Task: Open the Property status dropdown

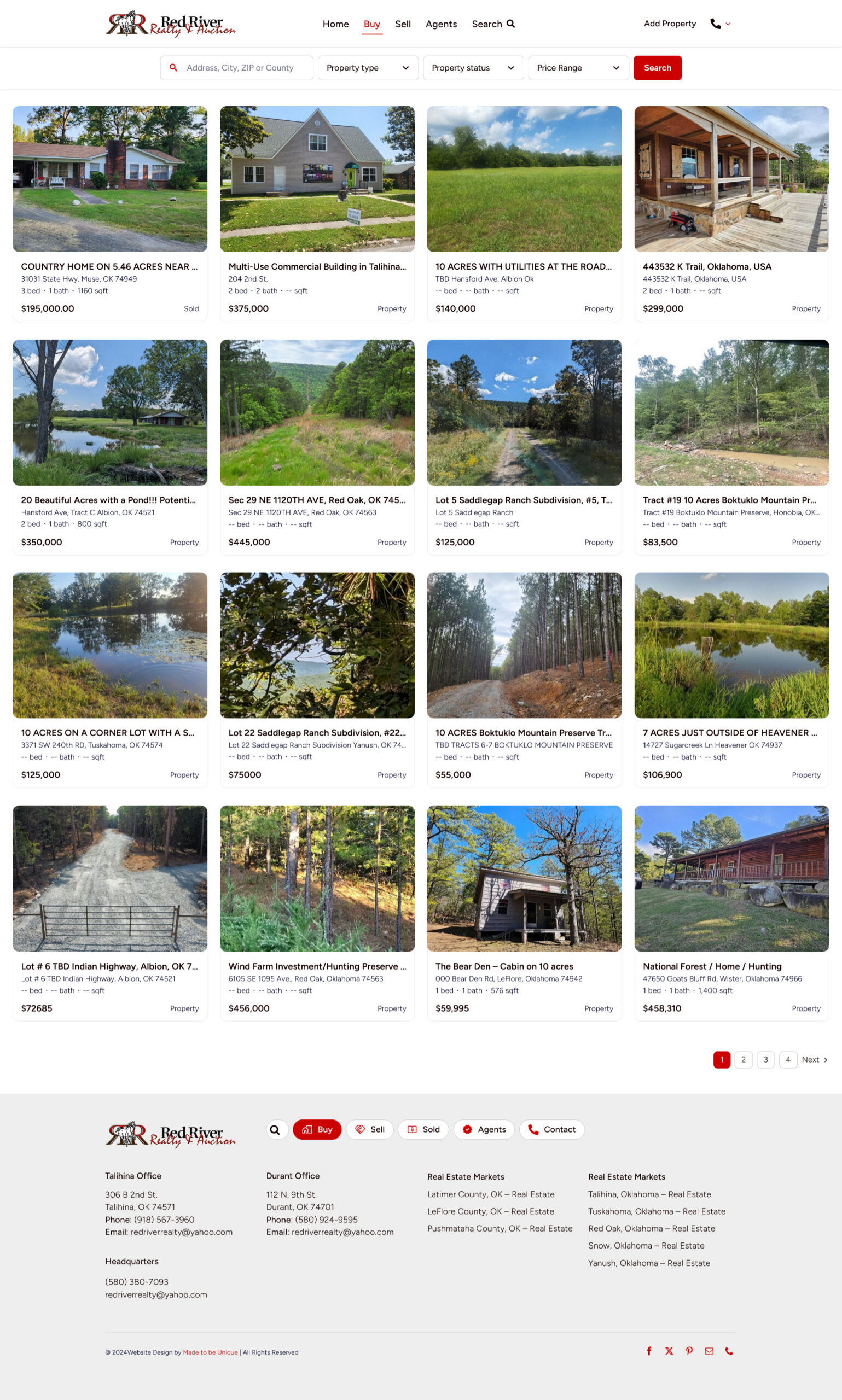Action: 473,68
